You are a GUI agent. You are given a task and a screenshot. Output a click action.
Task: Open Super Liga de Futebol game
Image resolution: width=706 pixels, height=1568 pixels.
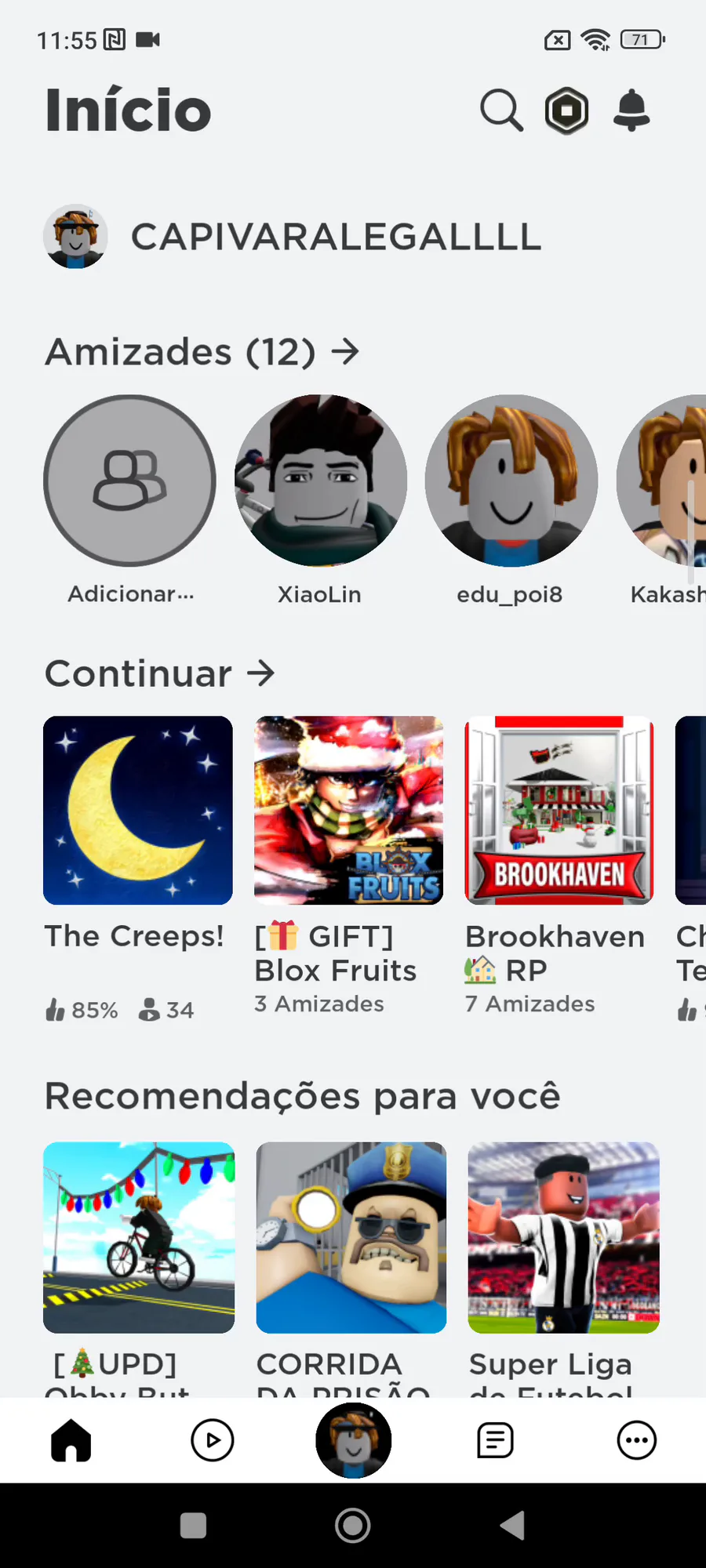tap(563, 1238)
